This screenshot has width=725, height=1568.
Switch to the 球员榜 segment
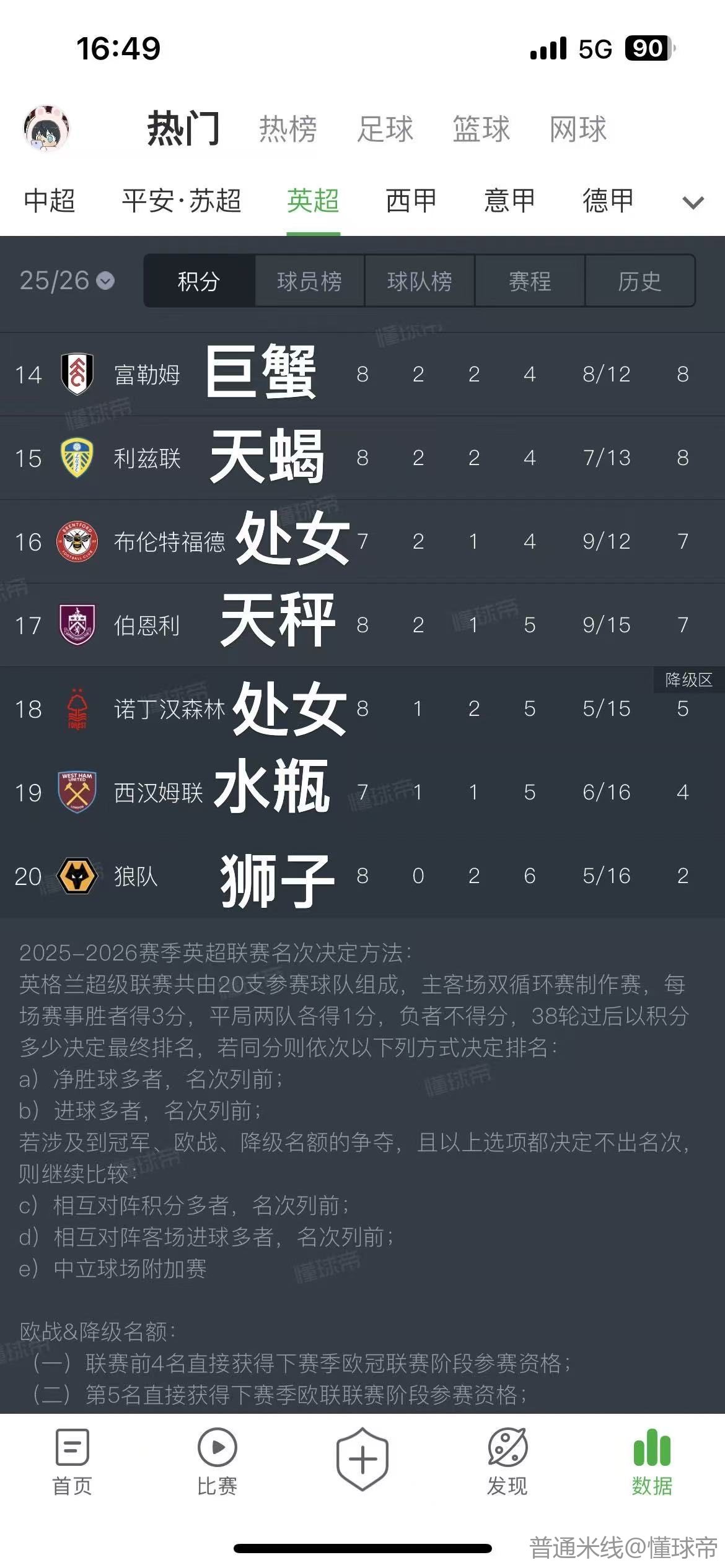[x=309, y=281]
